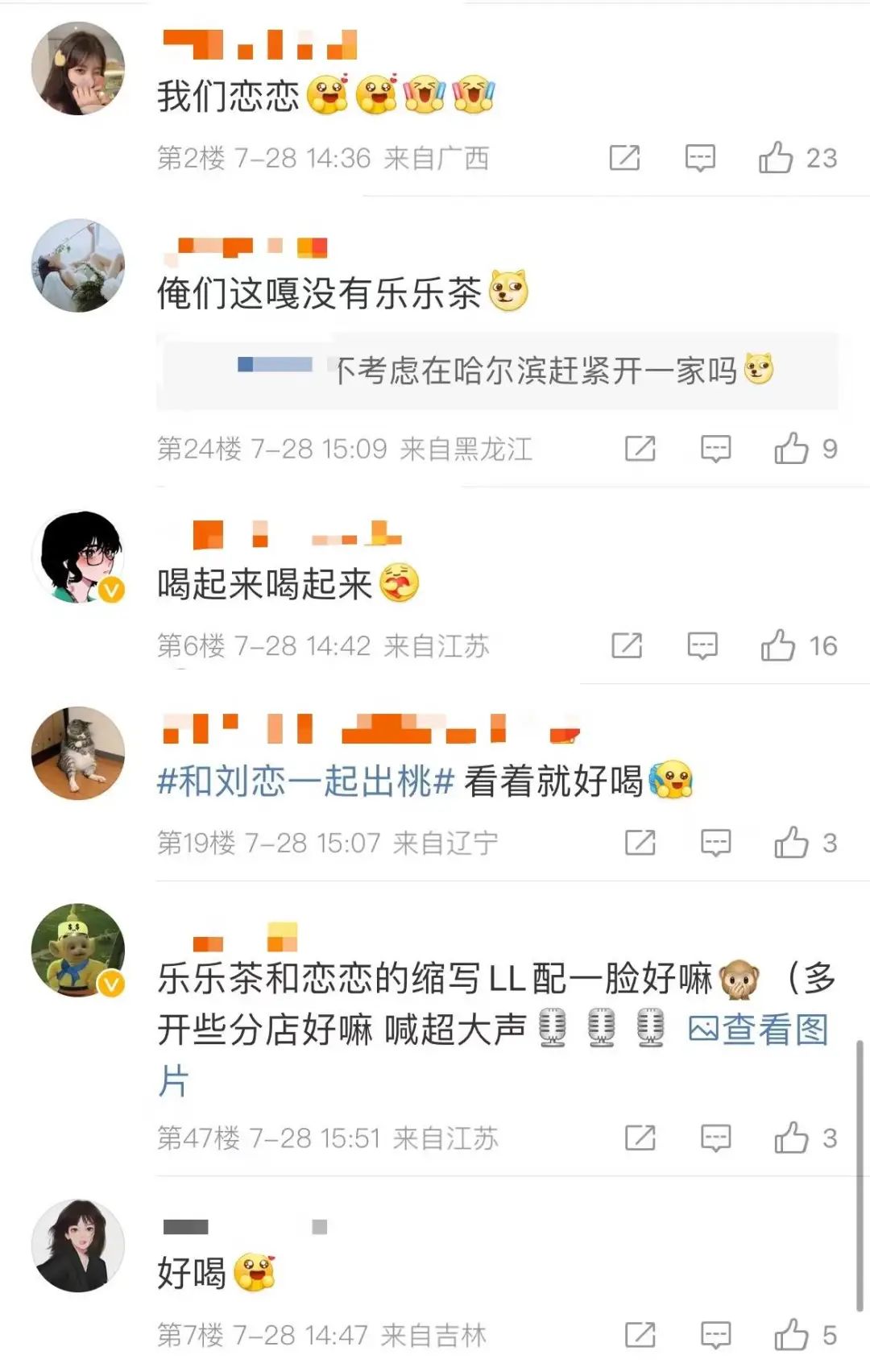Reply to the comment on floor 47

(715, 1138)
